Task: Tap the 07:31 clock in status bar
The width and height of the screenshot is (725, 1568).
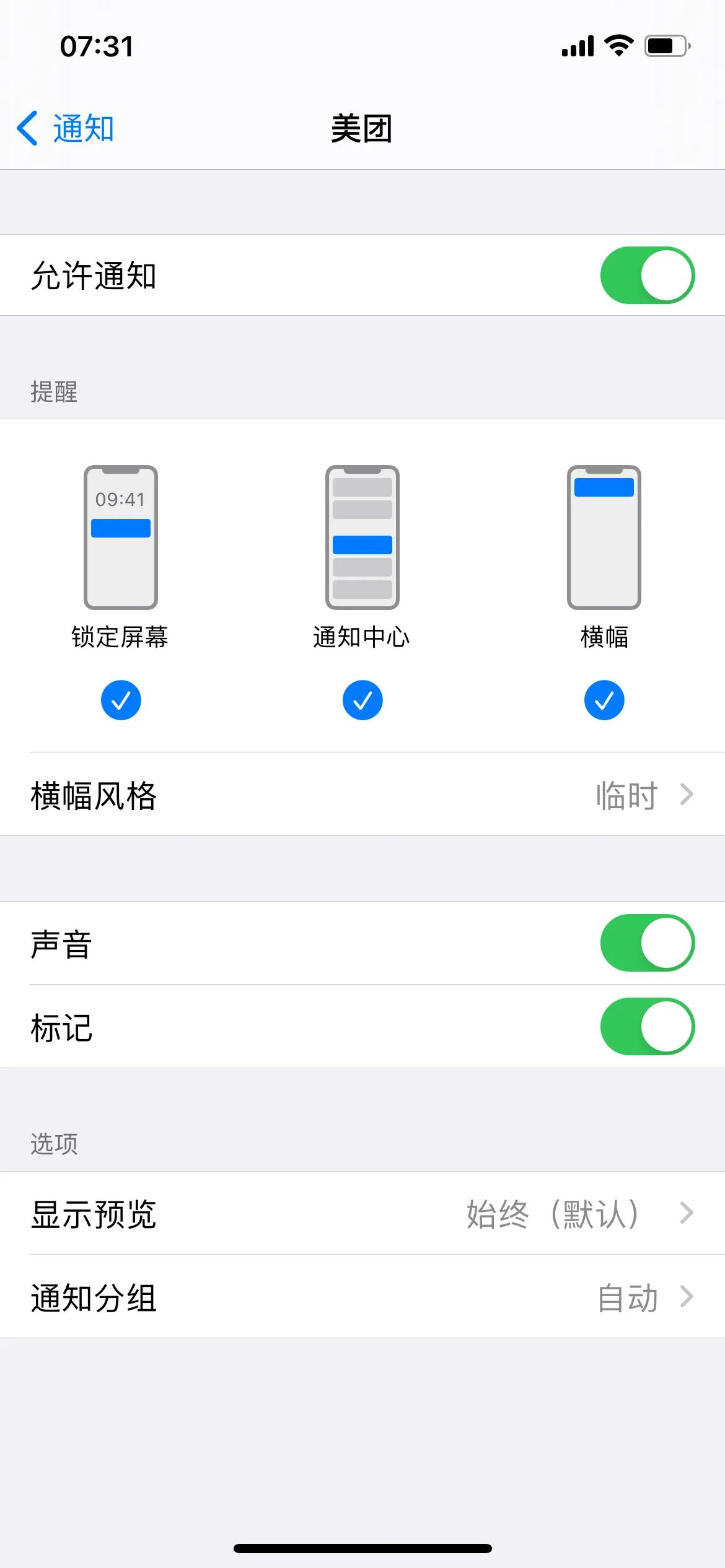Action: 96,46
